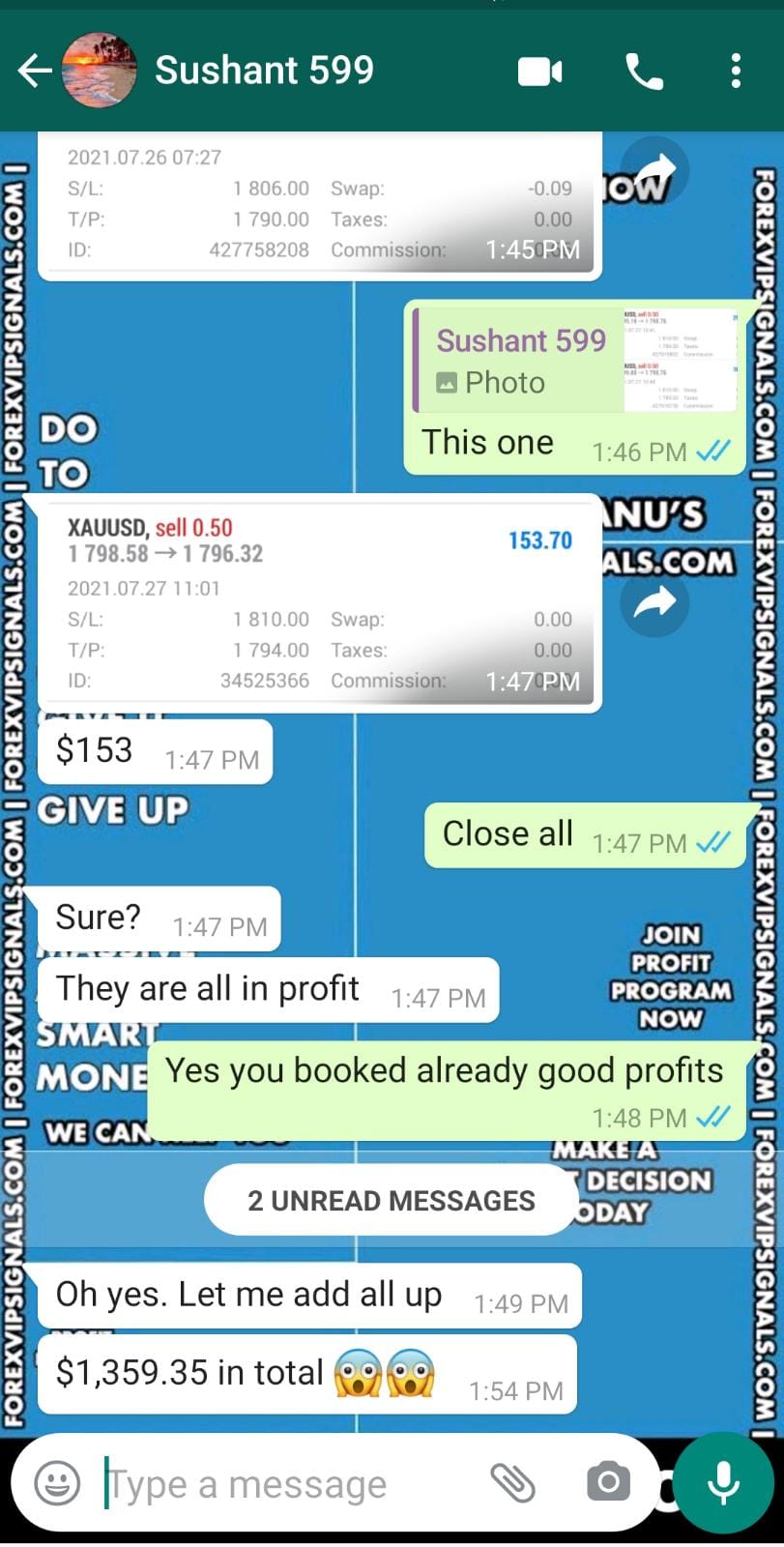784x1547 pixels.
Task: Open Sushant 599's contact info
Action: click(264, 71)
